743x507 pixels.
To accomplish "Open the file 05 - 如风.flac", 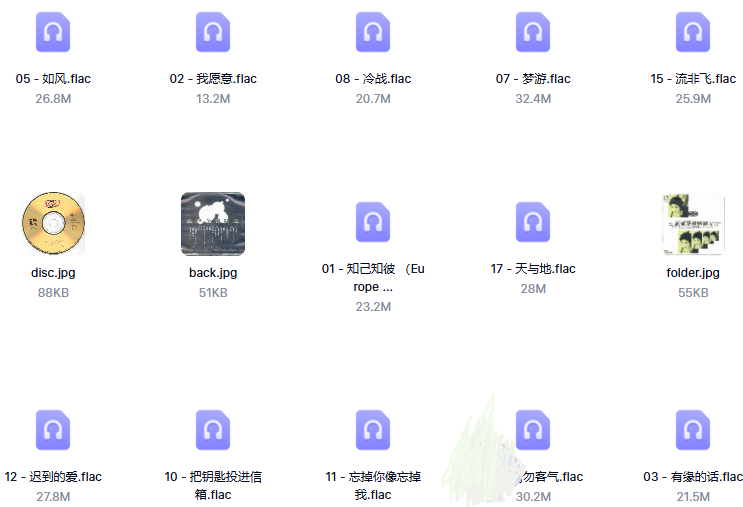I will [x=53, y=33].
